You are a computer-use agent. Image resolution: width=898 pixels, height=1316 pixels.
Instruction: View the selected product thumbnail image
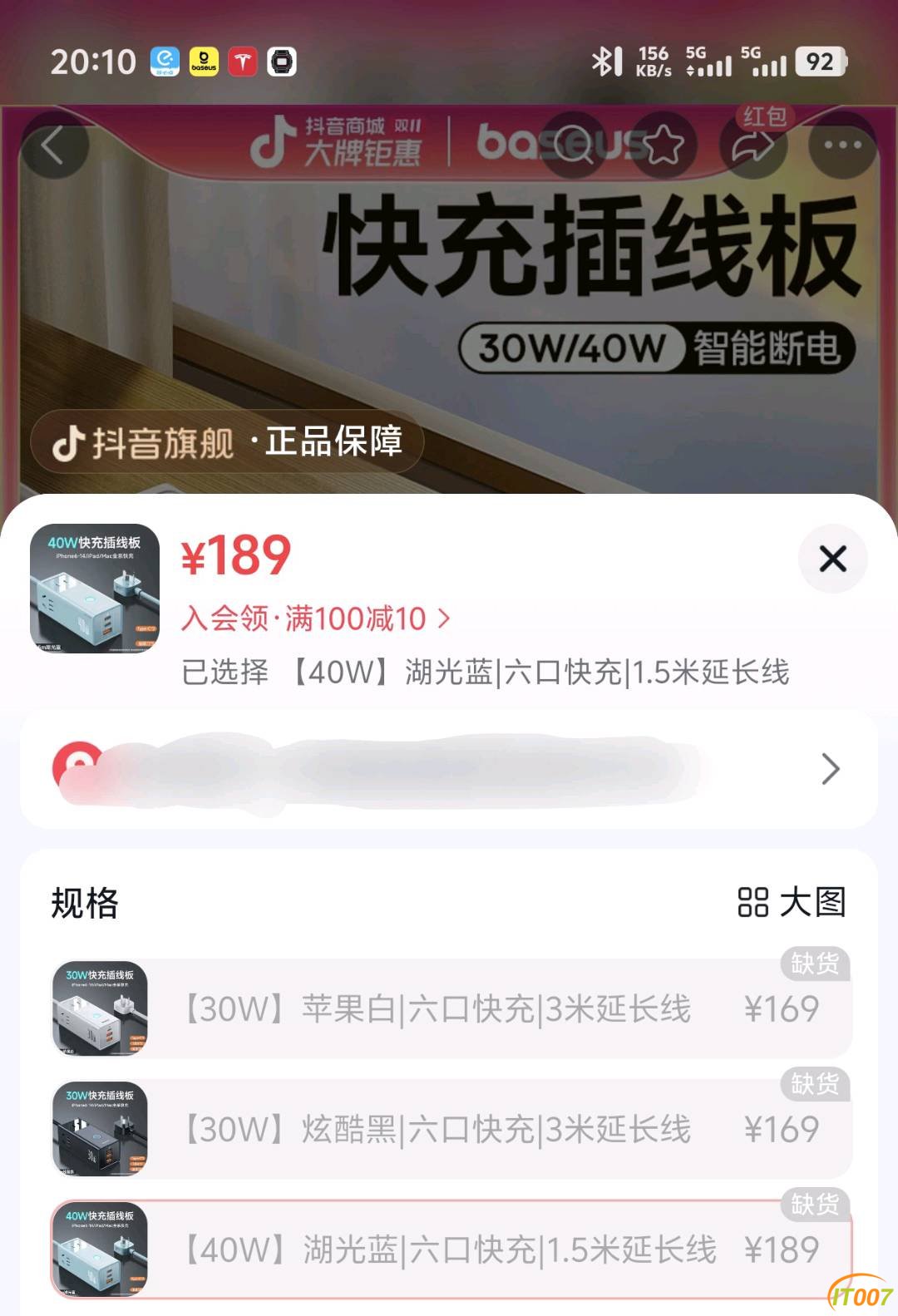95,589
